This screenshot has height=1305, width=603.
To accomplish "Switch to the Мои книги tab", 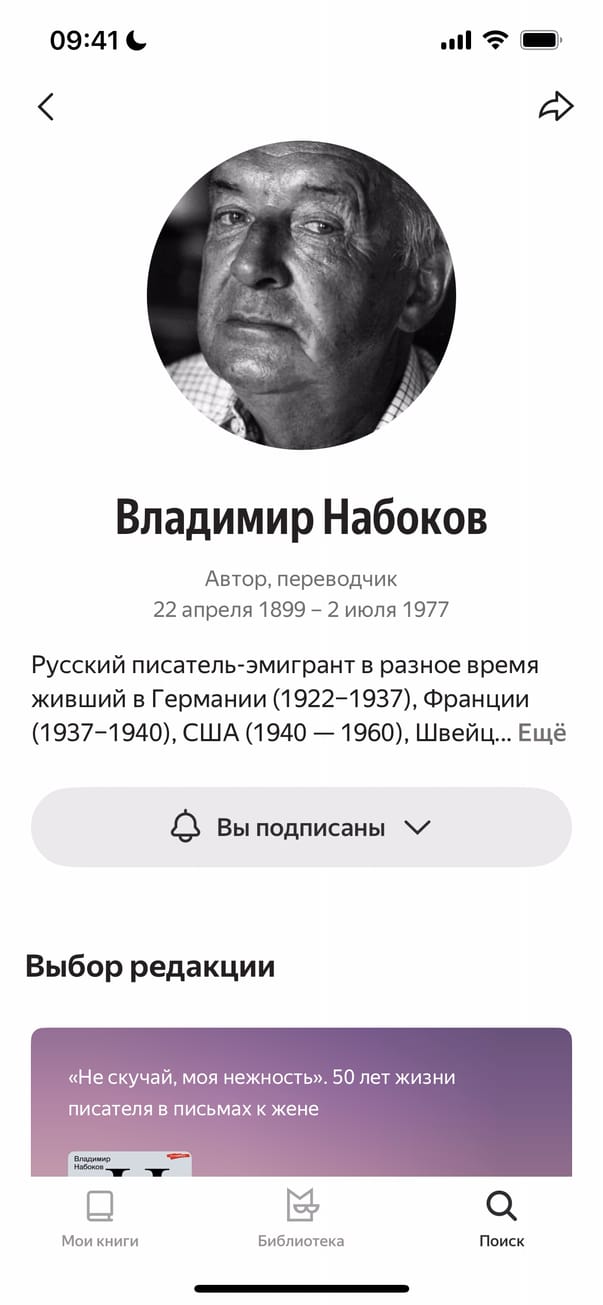I will [100, 1219].
